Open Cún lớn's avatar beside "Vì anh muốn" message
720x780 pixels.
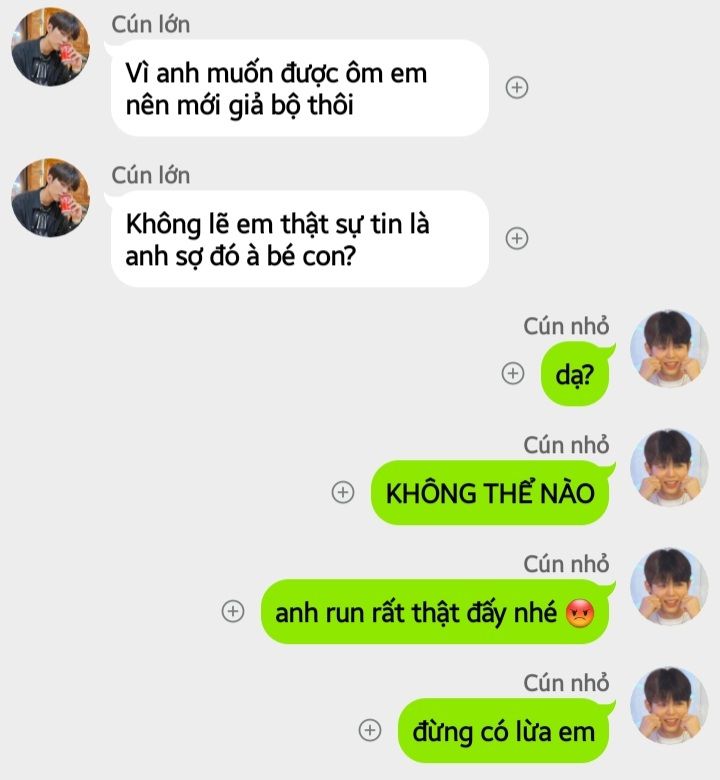tap(50, 47)
